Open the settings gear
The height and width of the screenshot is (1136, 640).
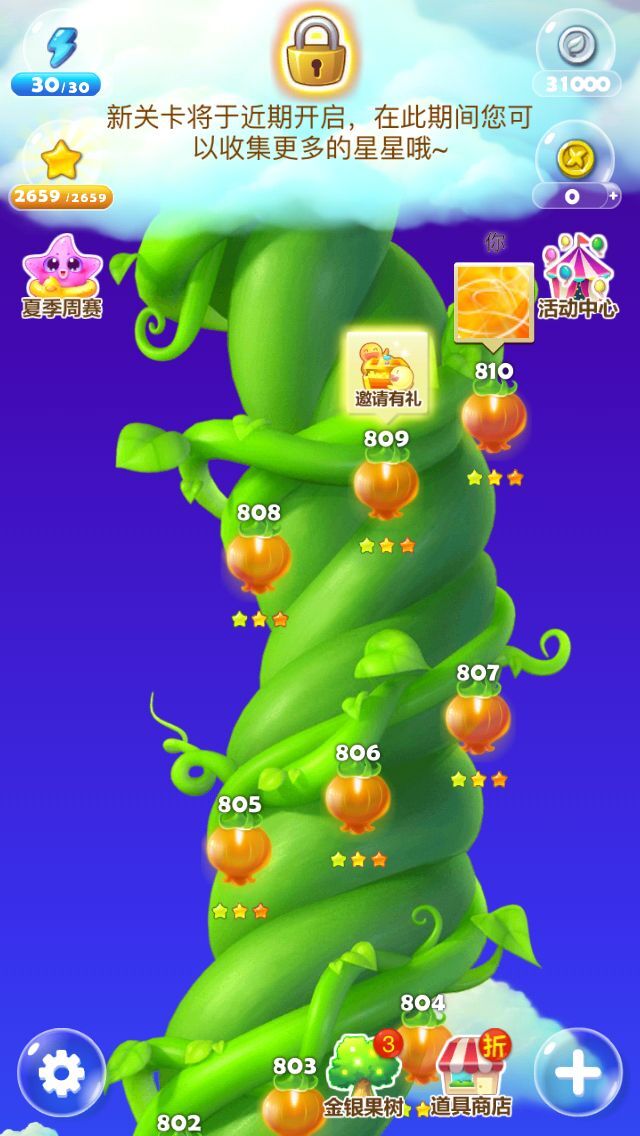coord(61,1072)
